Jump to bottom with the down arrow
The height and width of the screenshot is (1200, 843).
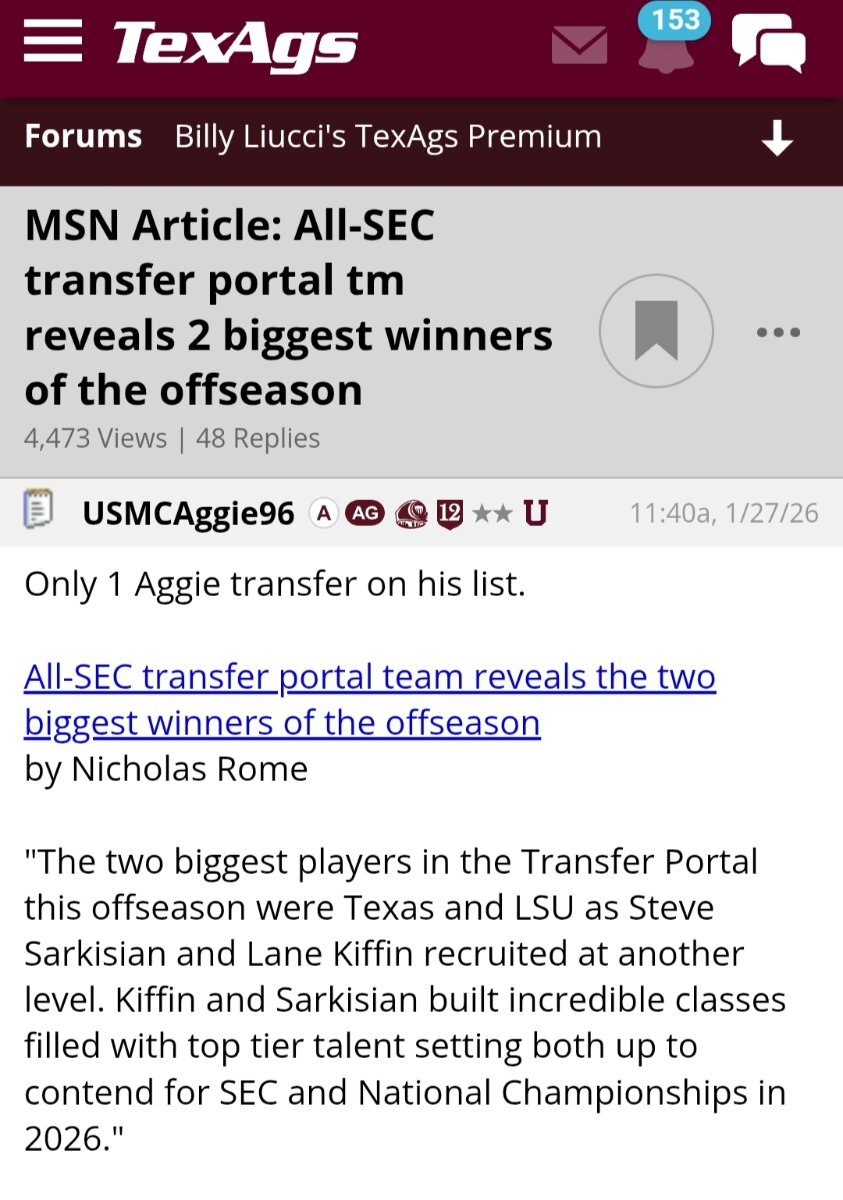coord(777,139)
